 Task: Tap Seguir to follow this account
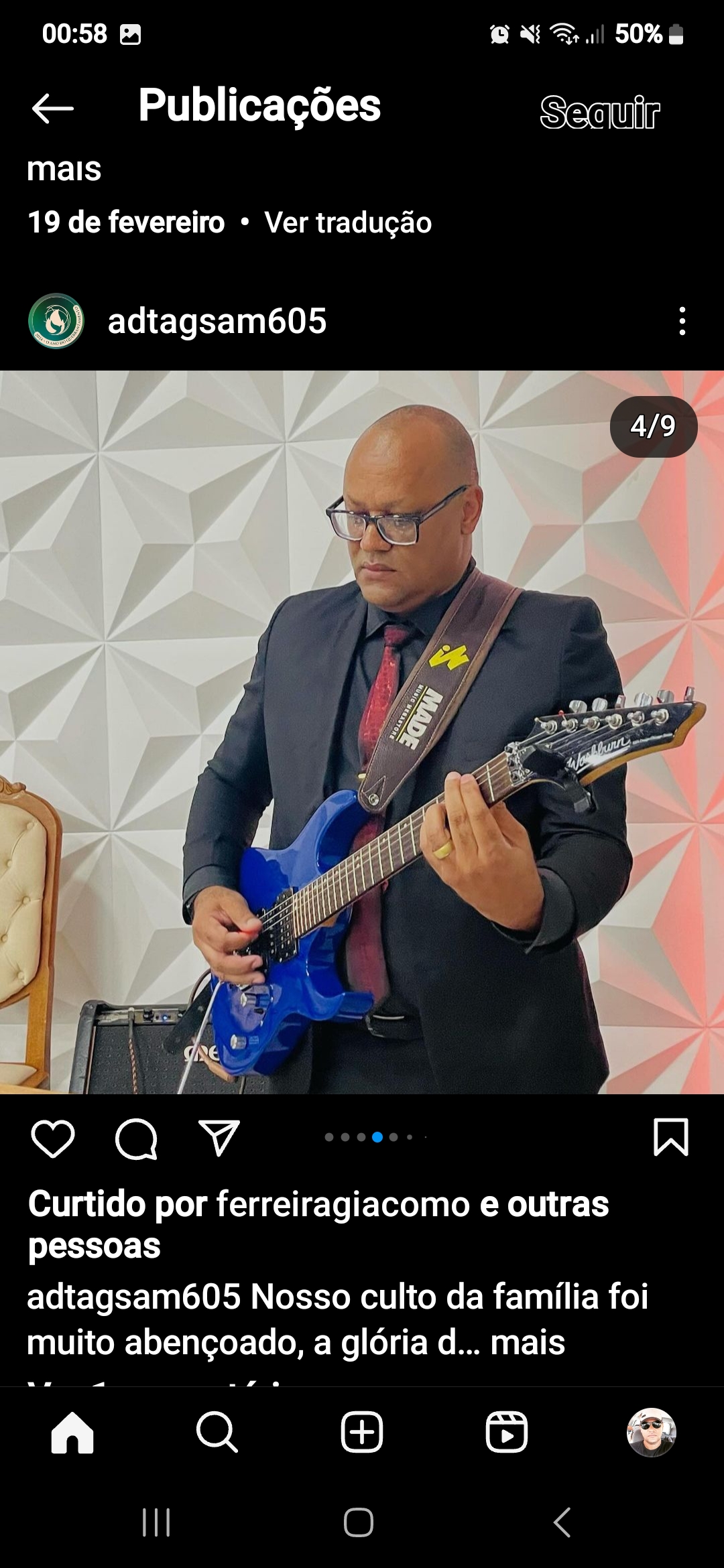[599, 111]
